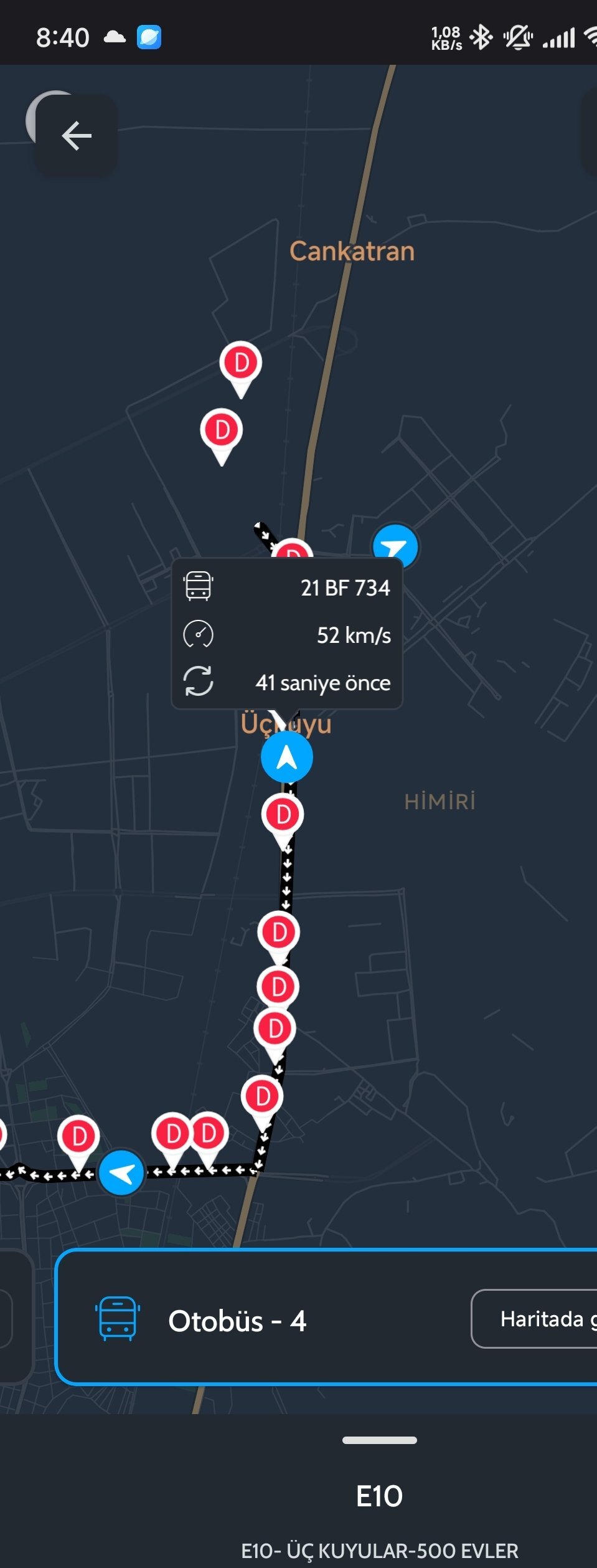Screen dimensions: 597x1568
Task: Select the Otobüs - 4 card
Action: (261, 1321)
